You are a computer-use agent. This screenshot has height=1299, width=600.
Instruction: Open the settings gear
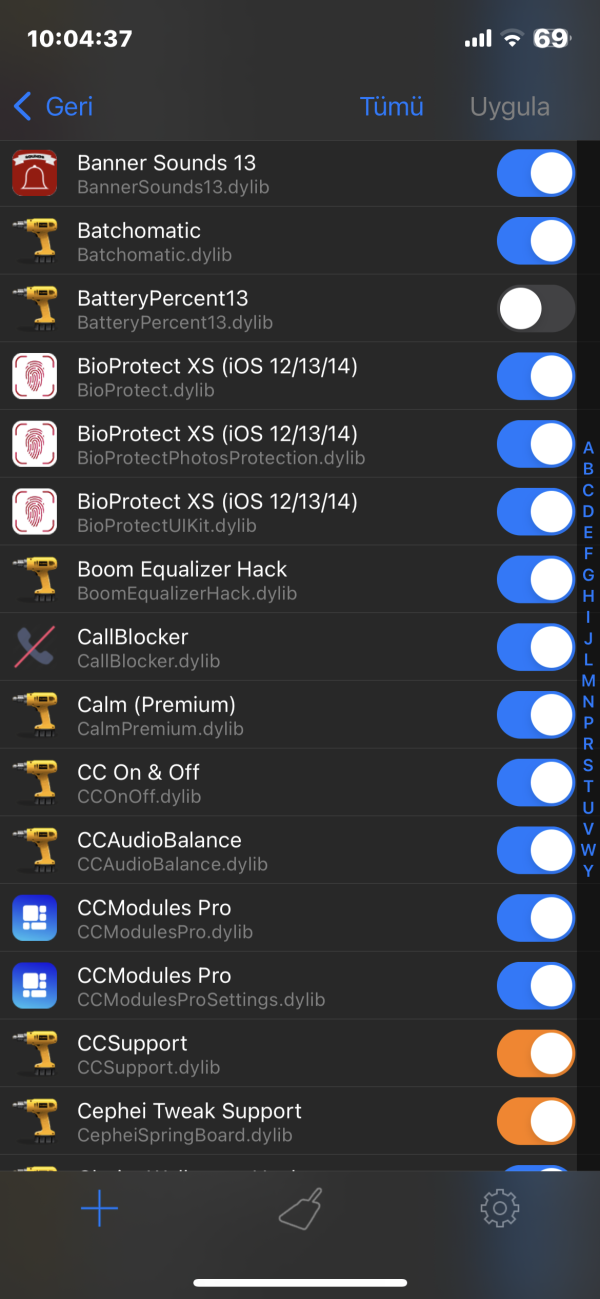(x=499, y=1209)
